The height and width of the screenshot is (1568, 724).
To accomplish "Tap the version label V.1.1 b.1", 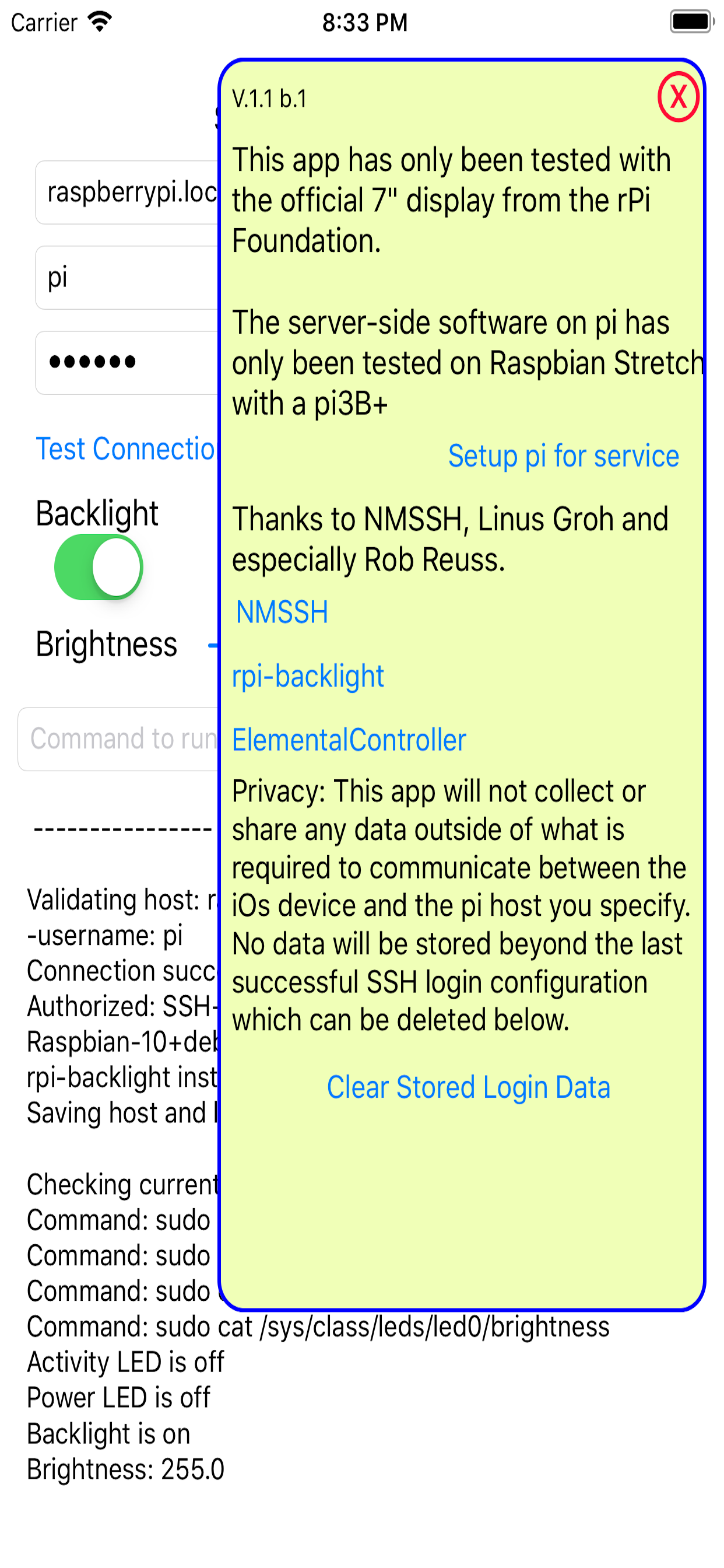I will [268, 99].
